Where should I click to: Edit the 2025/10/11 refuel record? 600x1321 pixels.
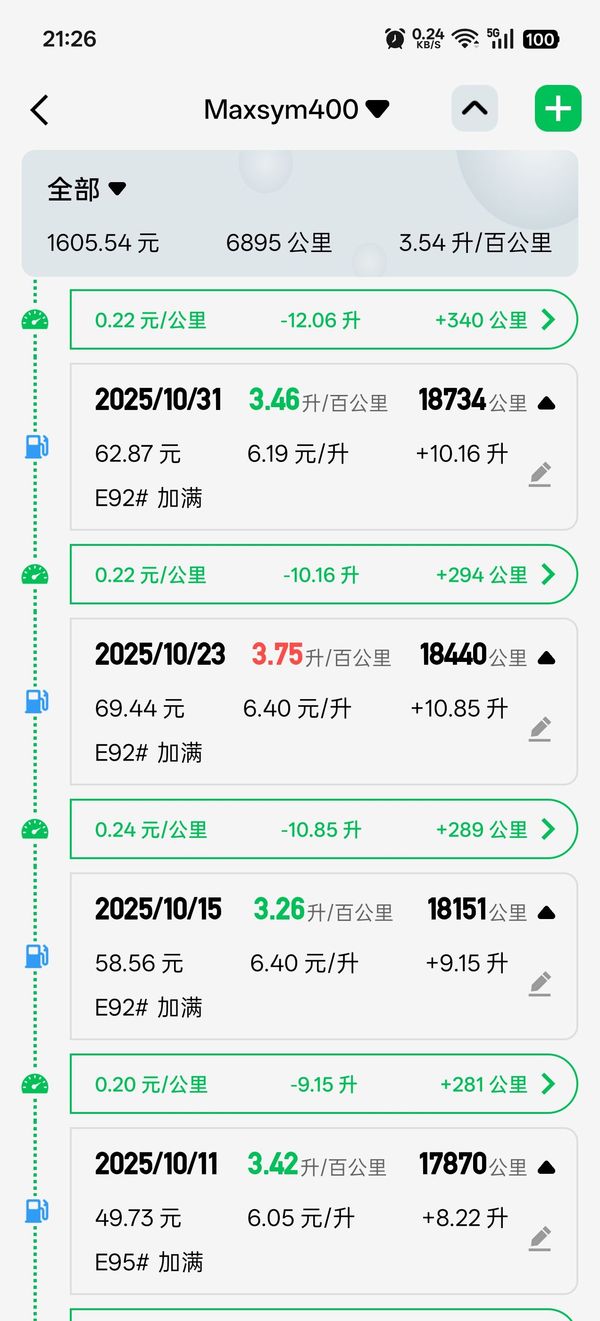[x=540, y=1239]
